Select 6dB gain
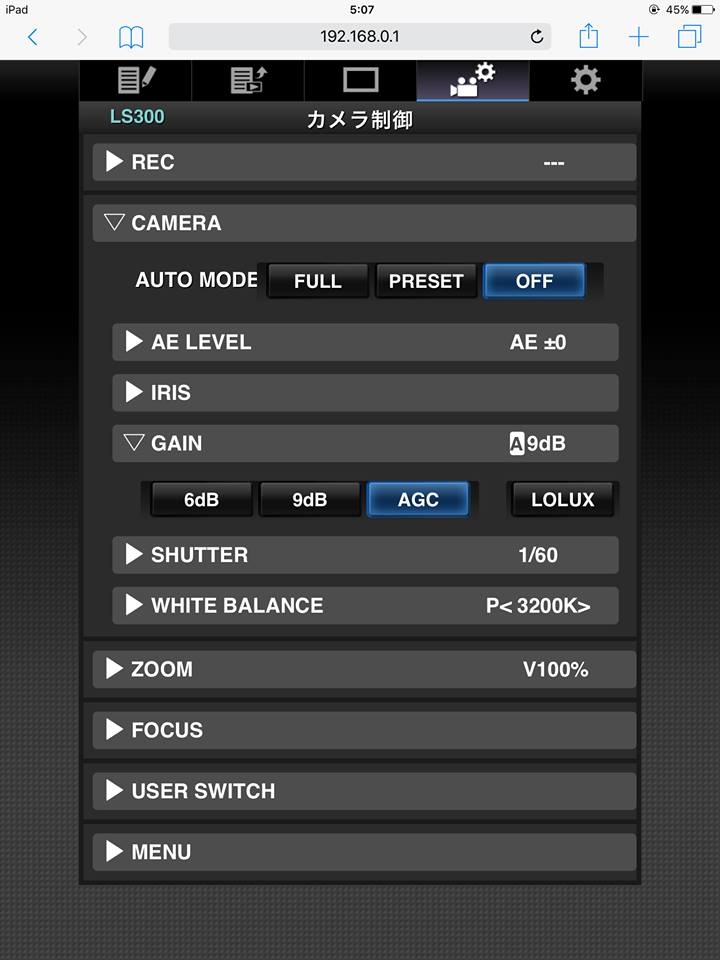 tap(201, 499)
